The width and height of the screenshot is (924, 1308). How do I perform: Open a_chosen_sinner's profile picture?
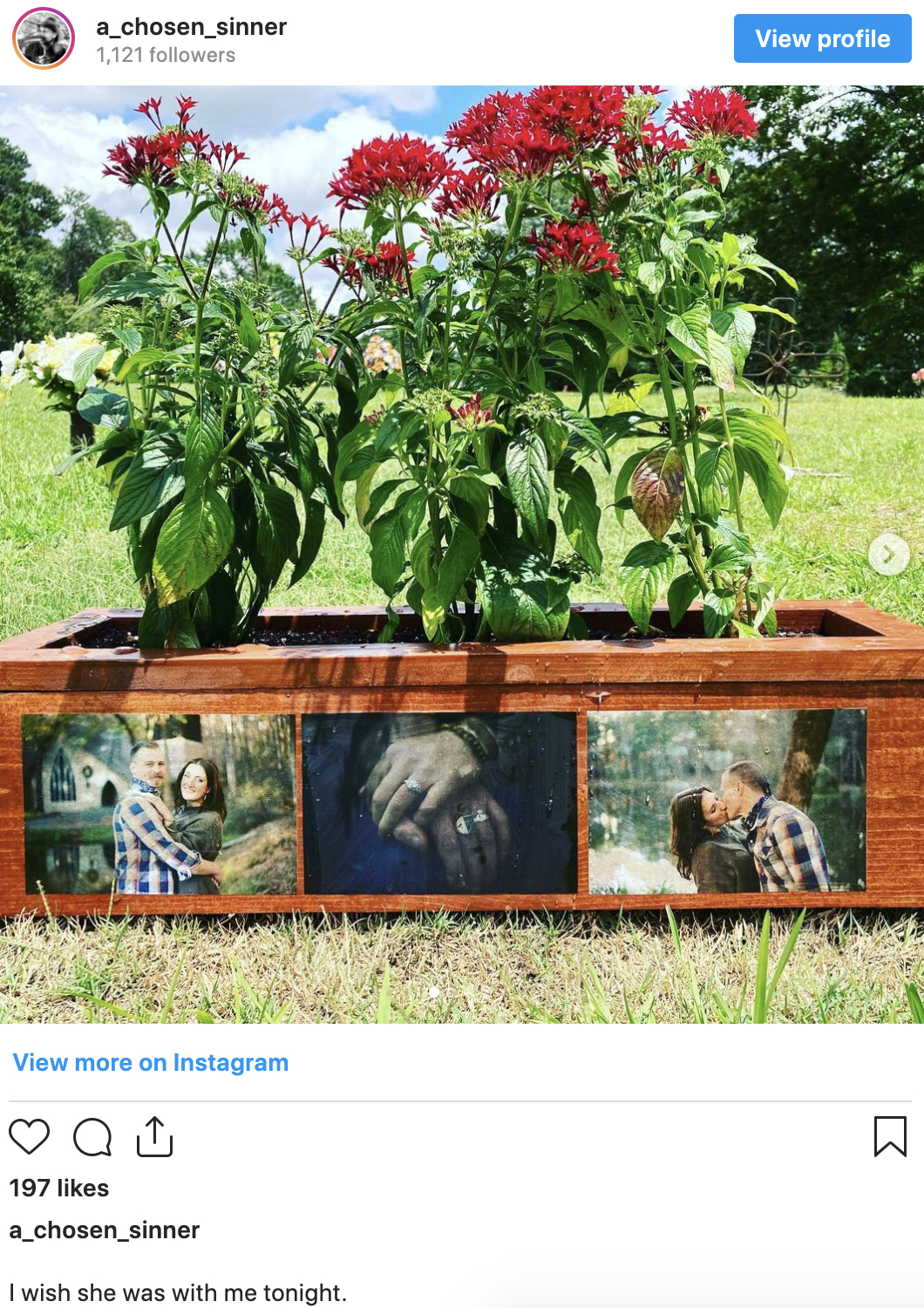point(44,38)
